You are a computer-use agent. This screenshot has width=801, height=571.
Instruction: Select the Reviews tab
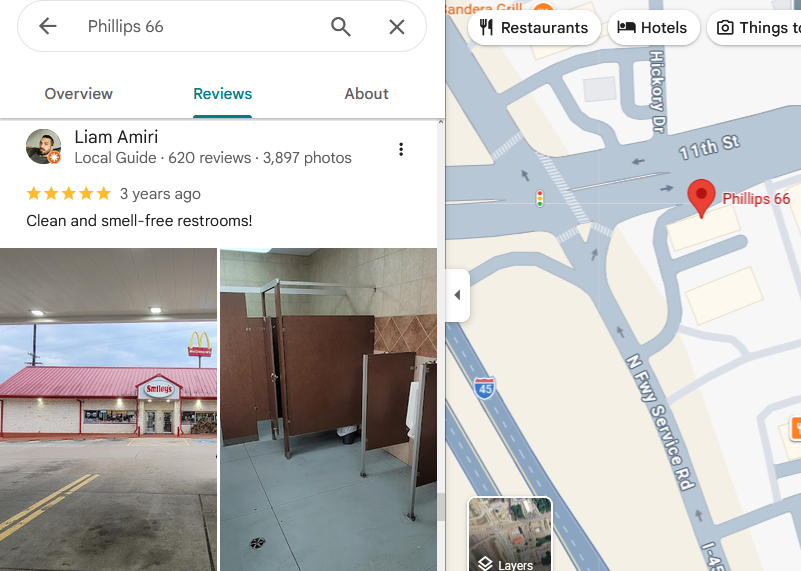click(223, 94)
